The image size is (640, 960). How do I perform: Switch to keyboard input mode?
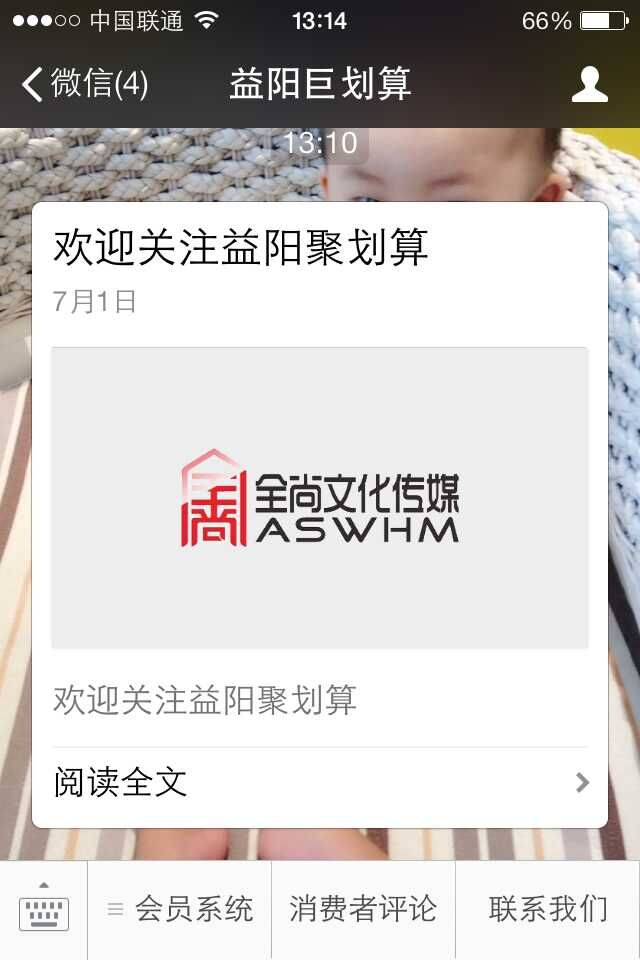(44, 909)
